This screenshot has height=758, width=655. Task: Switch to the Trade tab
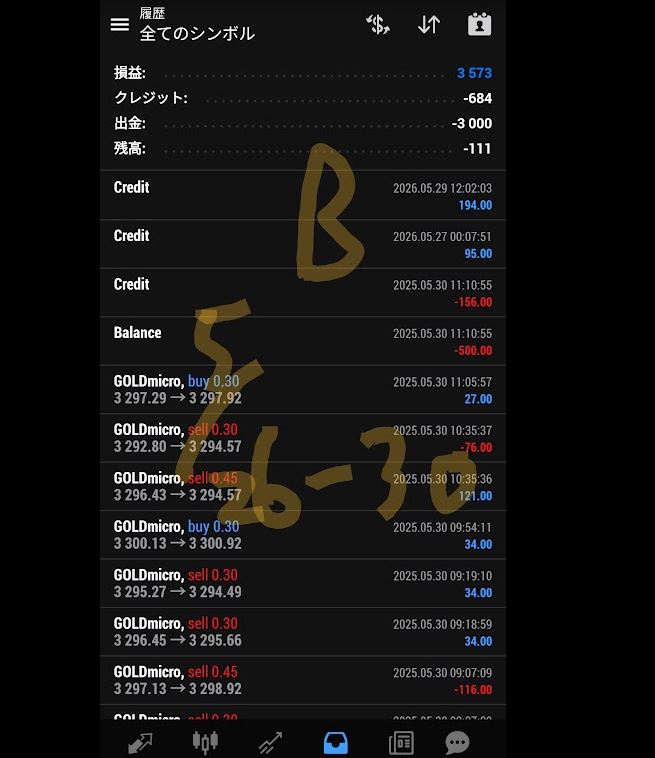pyautogui.click(x=270, y=743)
